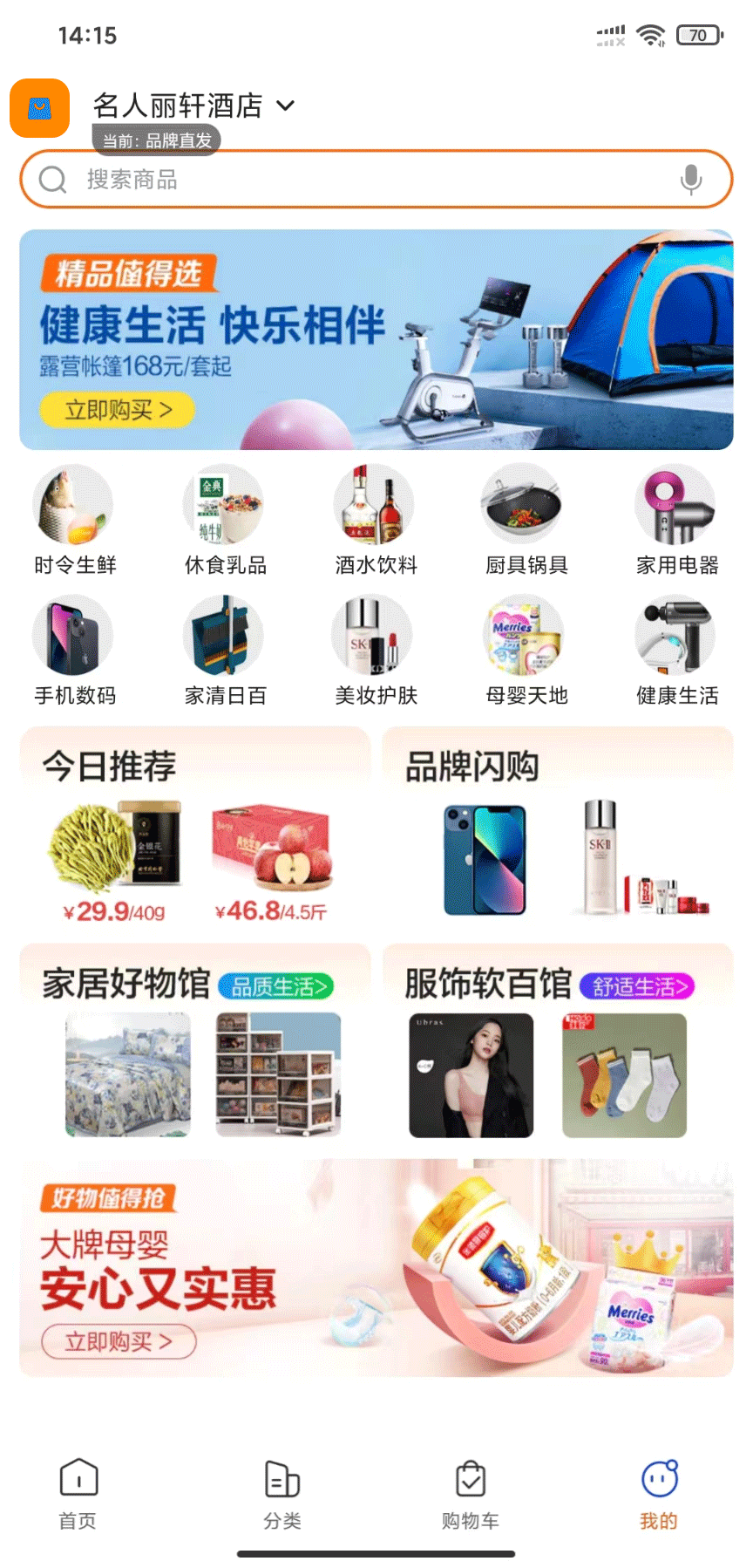Open the 时令生鲜 category
This screenshot has width=753, height=1568.
[x=74, y=521]
